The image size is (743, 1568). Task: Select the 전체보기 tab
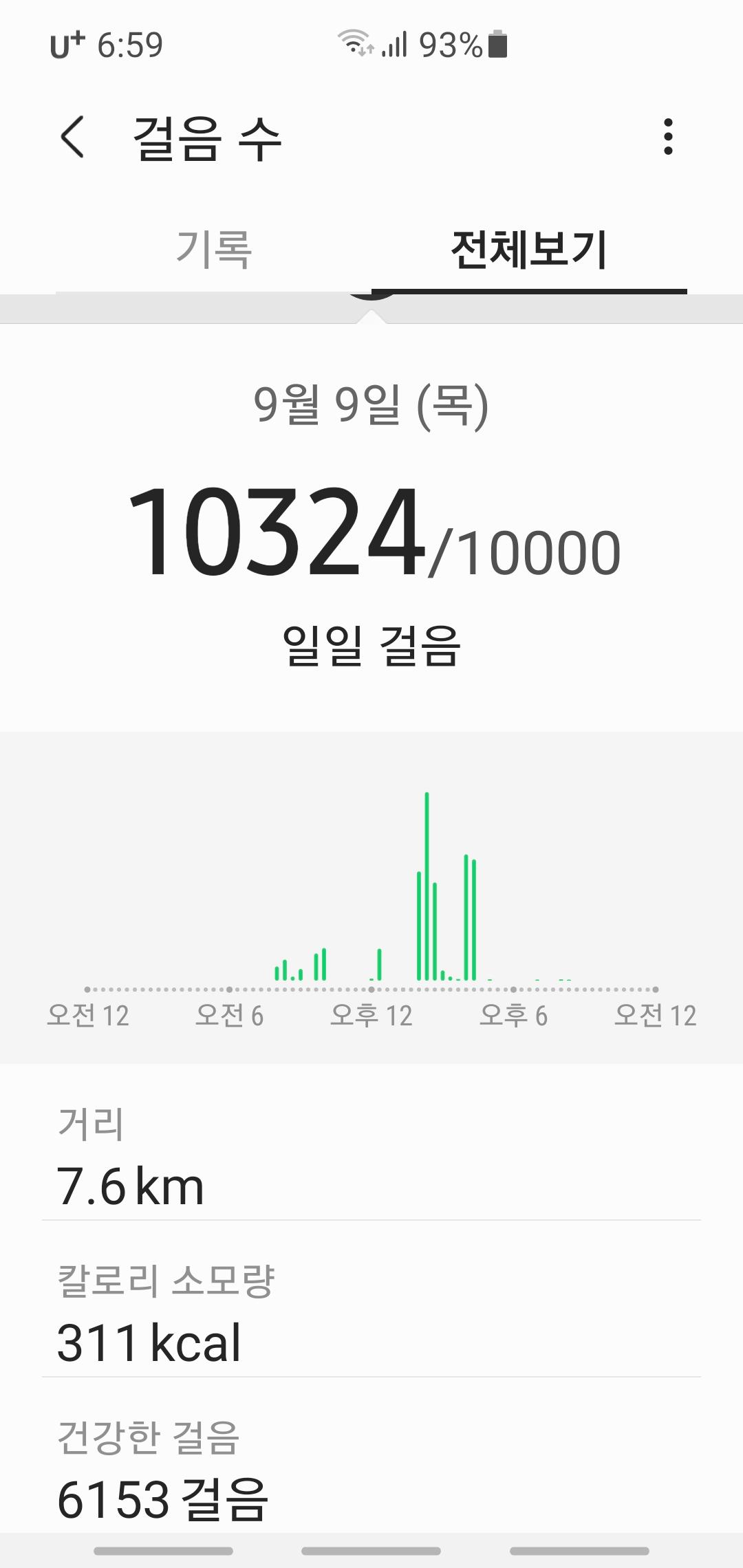coord(528,249)
